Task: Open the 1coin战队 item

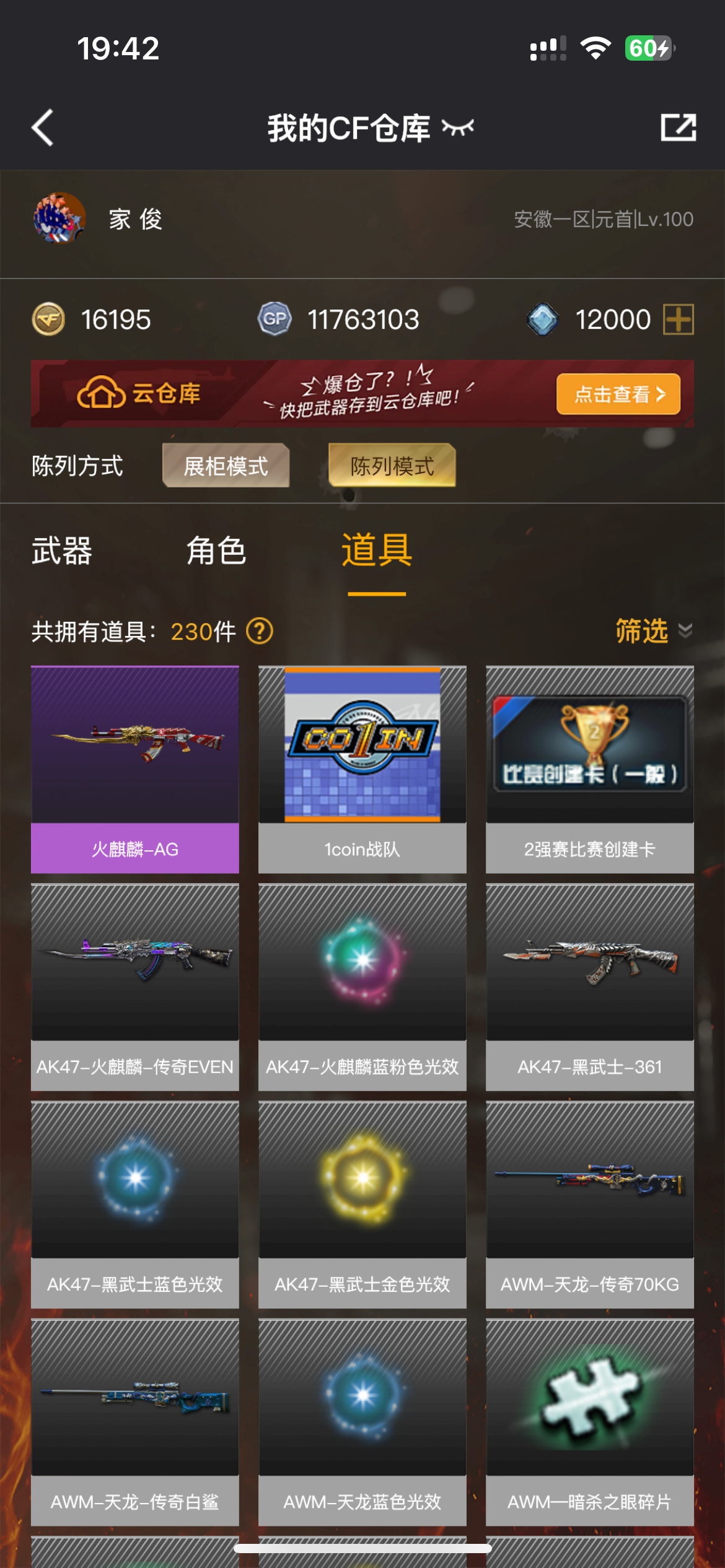Action: tap(362, 769)
